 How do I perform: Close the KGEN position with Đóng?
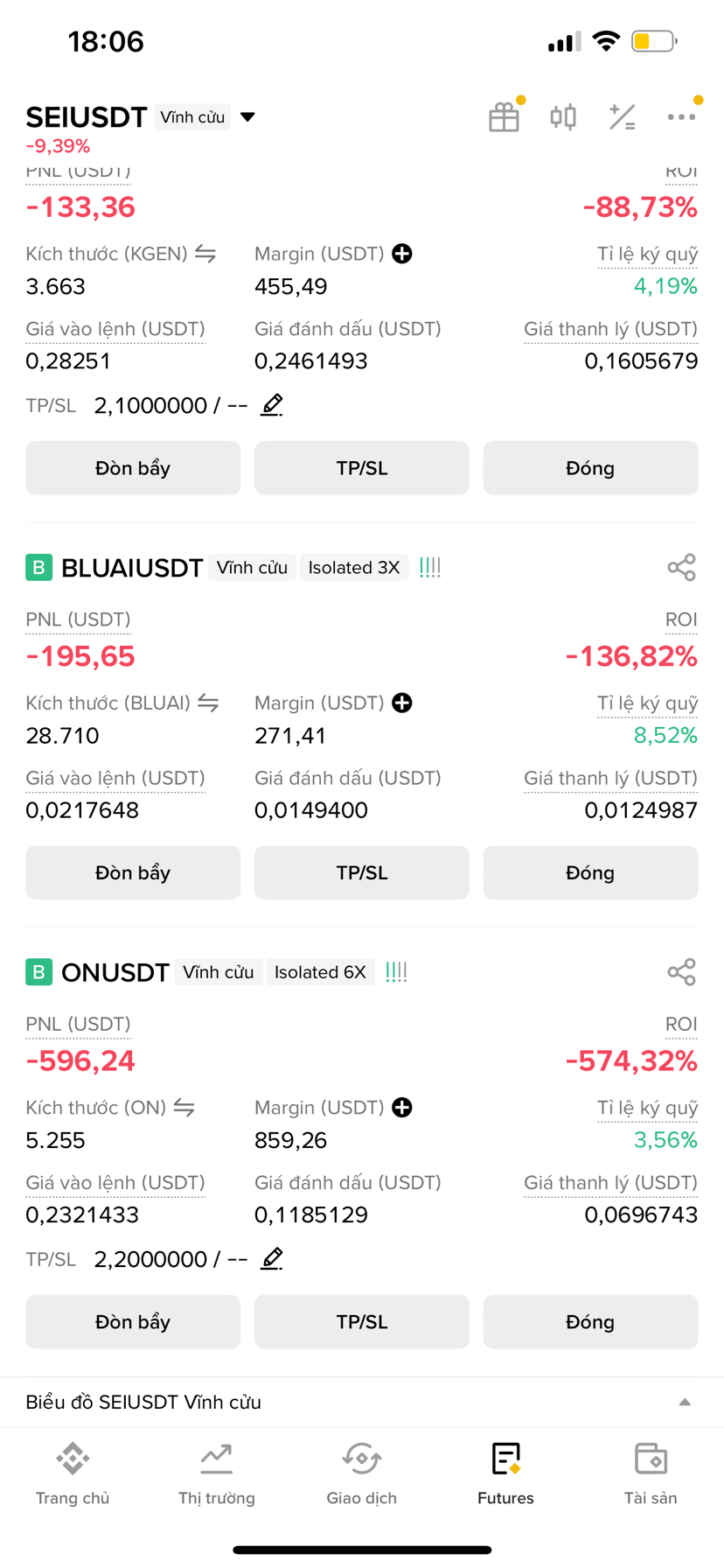[590, 468]
